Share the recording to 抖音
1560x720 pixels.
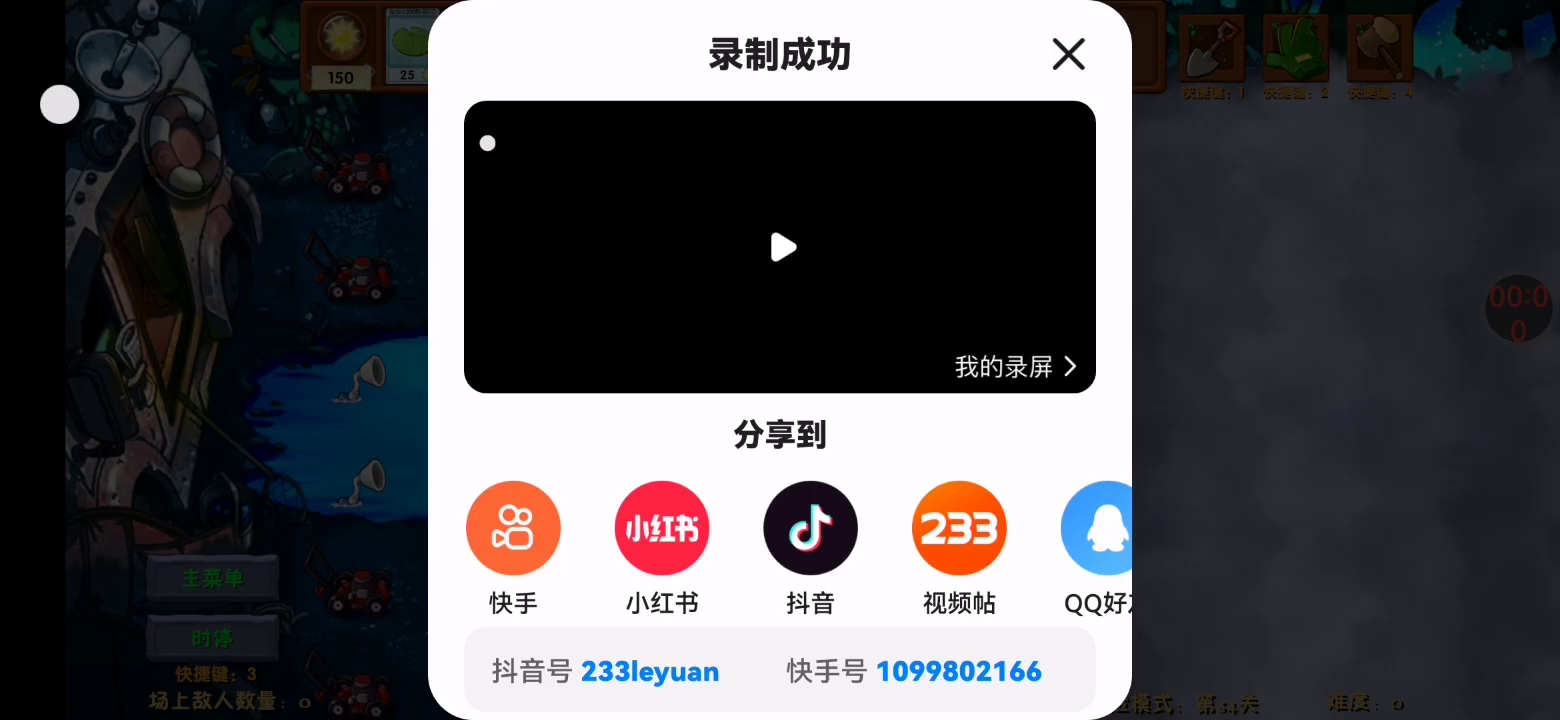pos(810,529)
